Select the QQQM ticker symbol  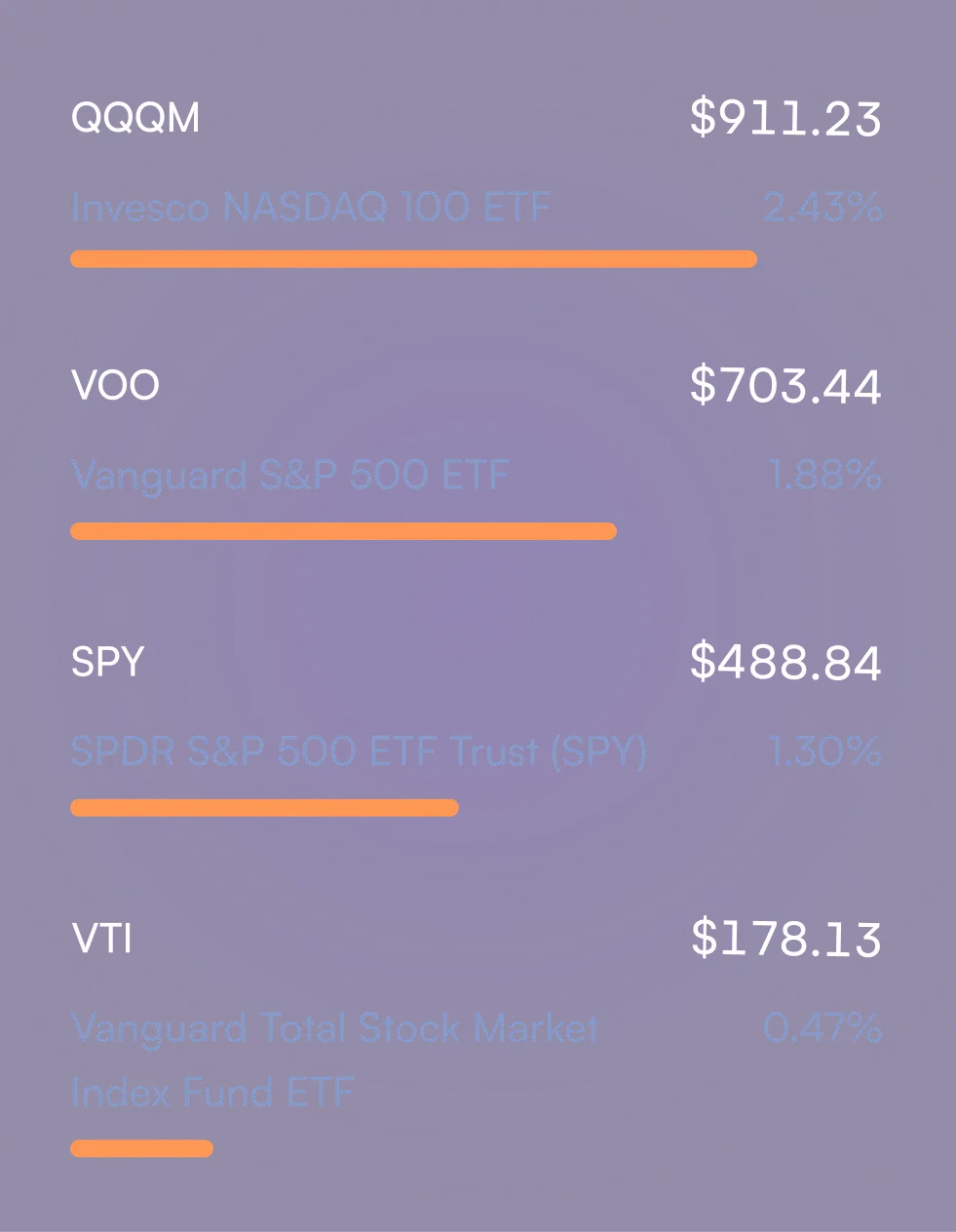[134, 117]
